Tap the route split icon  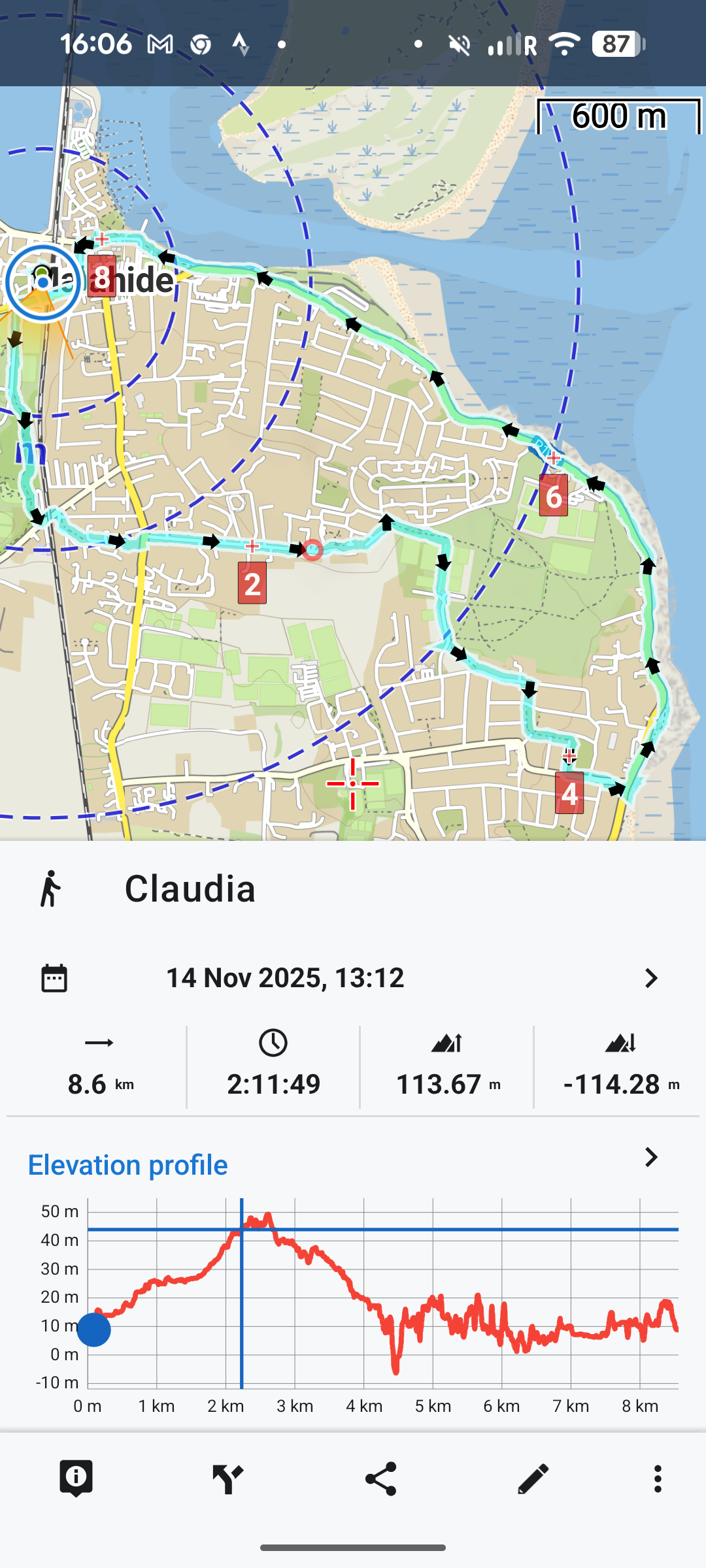click(227, 1478)
